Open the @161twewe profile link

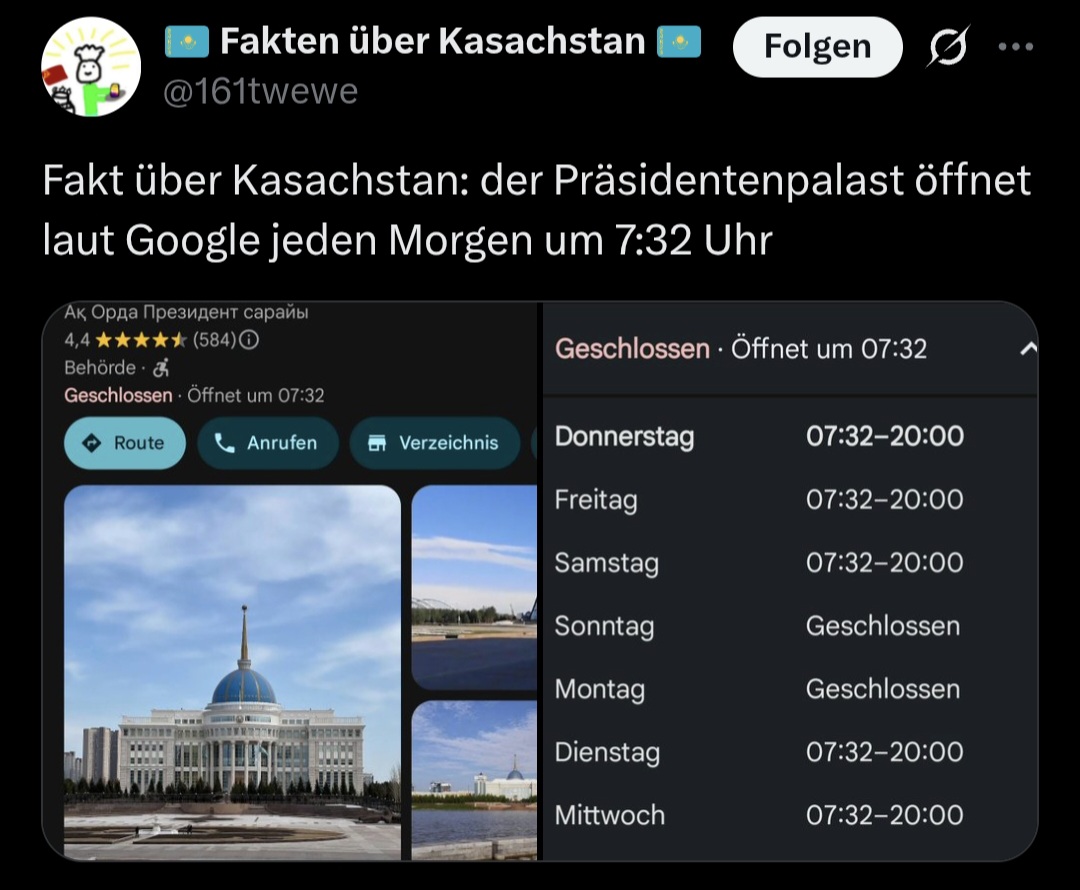[x=259, y=91]
